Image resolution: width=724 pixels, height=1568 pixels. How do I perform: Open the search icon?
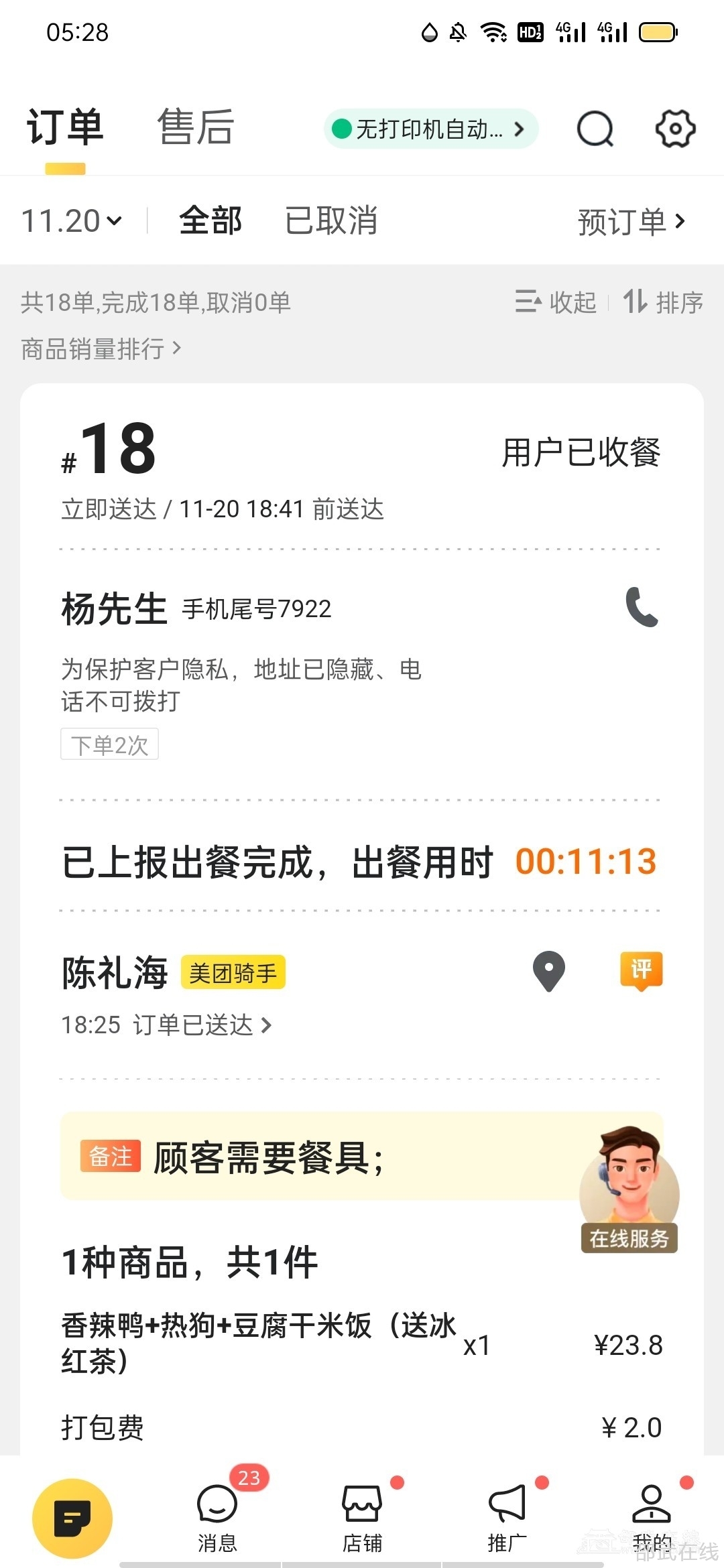point(595,128)
